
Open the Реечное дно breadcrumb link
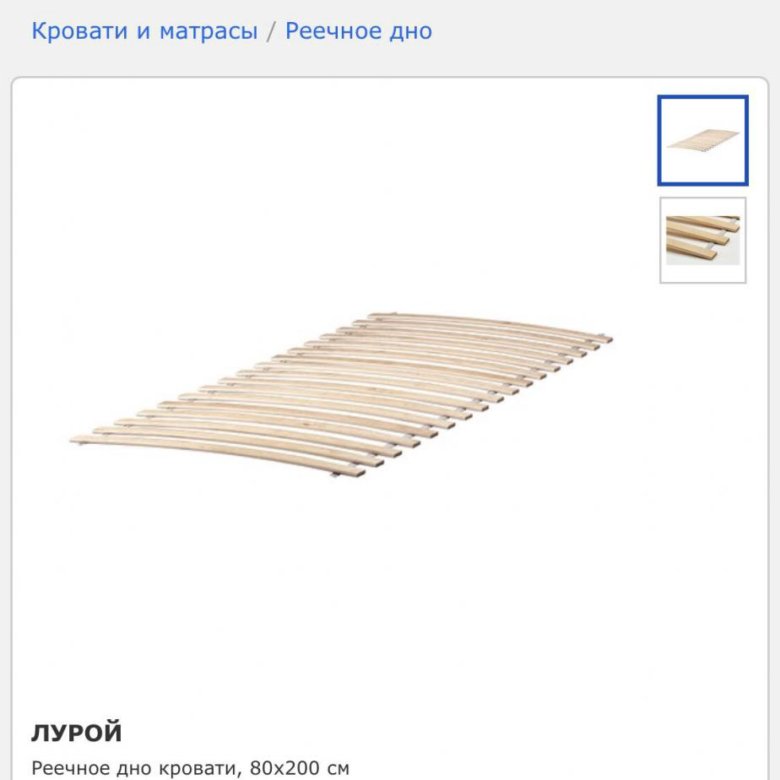point(358,31)
